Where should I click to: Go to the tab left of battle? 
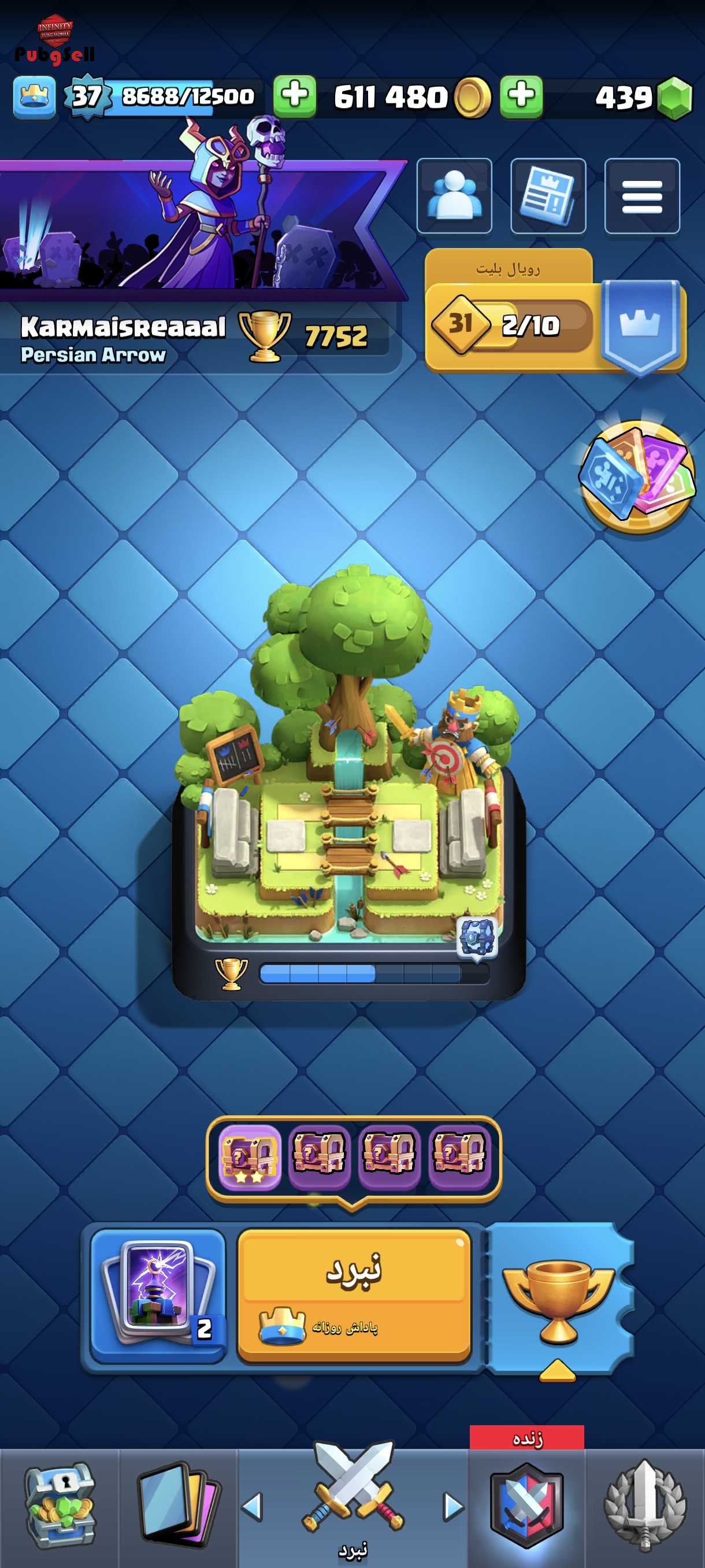tap(252, 1507)
